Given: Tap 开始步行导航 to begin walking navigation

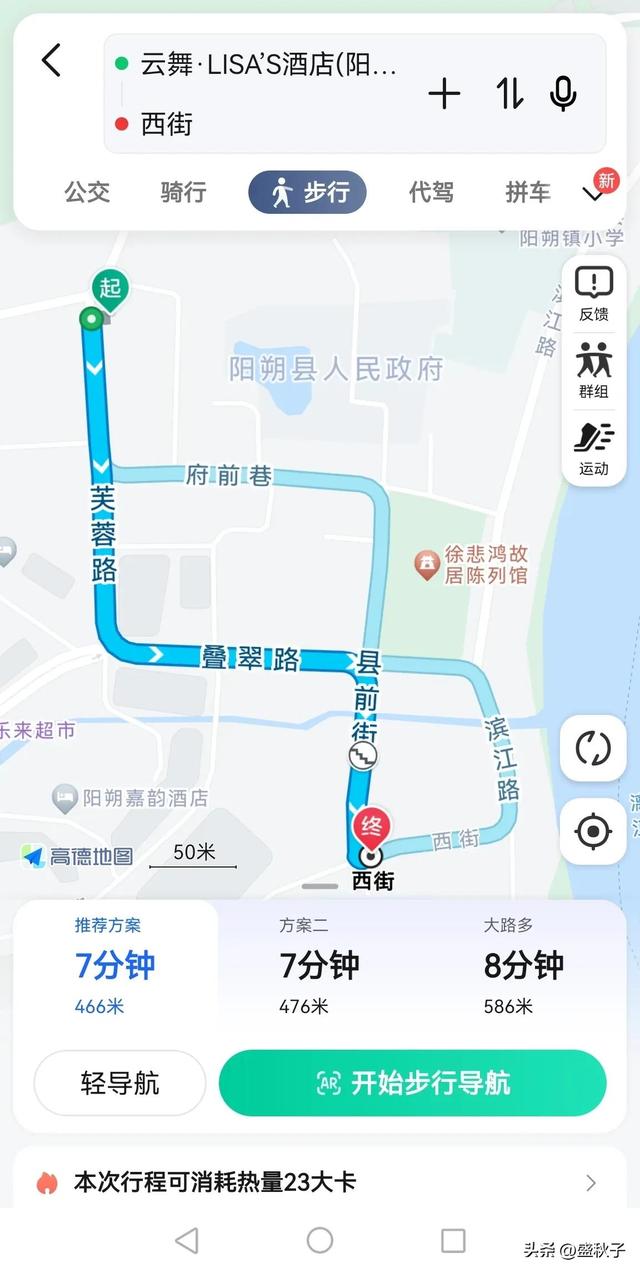Looking at the screenshot, I should click(x=412, y=1083).
